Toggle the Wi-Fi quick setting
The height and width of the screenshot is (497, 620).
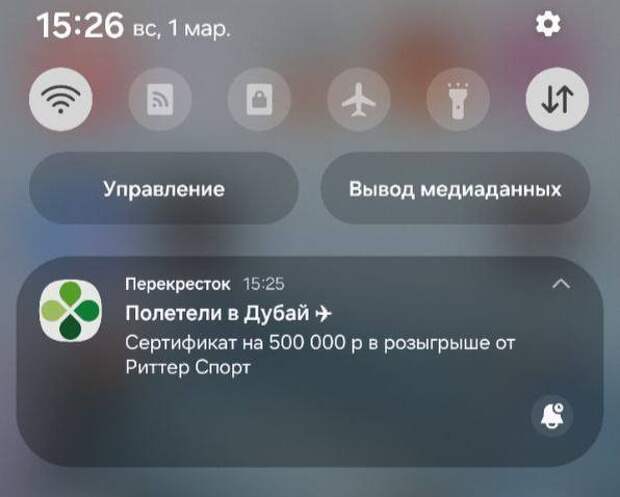pyautogui.click(x=61, y=100)
